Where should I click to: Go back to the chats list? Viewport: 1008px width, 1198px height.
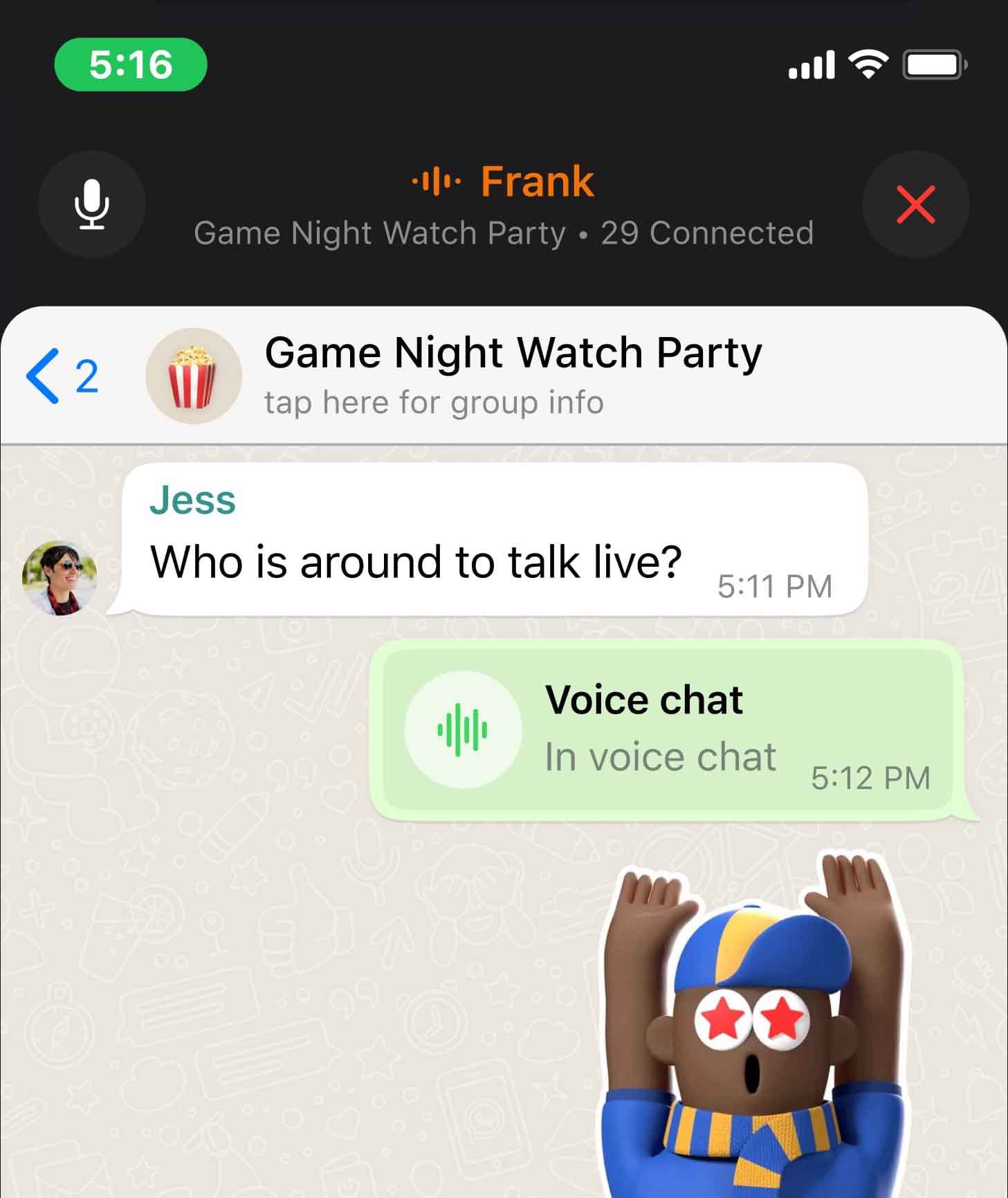pyautogui.click(x=61, y=376)
